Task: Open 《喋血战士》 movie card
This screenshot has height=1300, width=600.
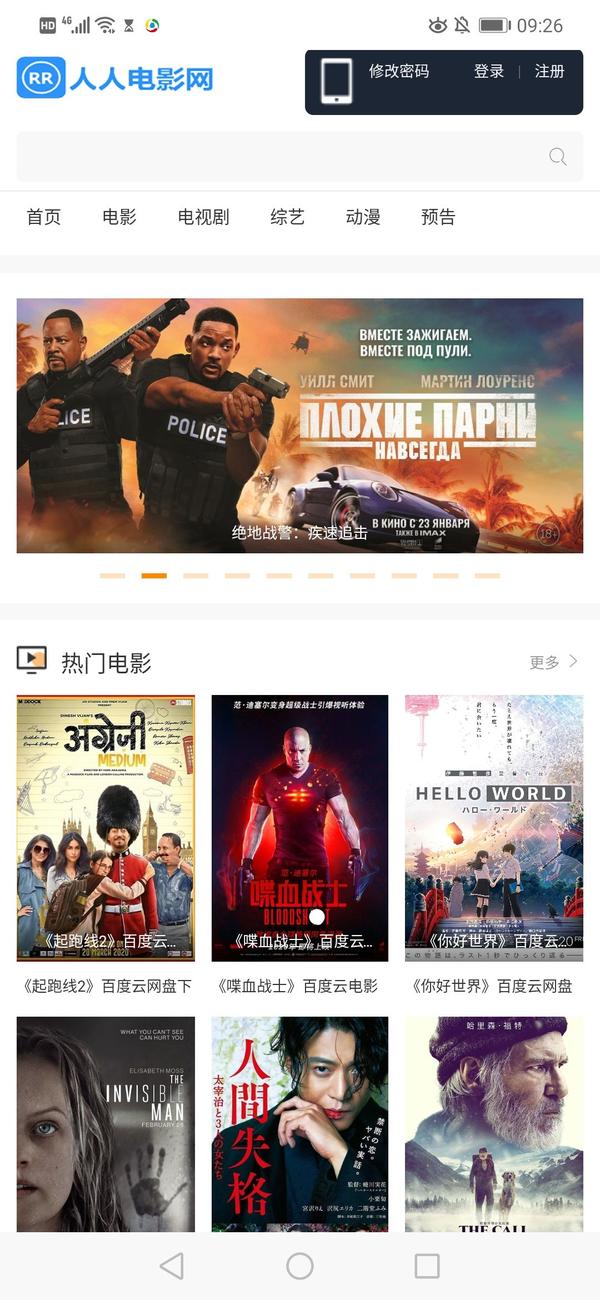Action: [300, 828]
